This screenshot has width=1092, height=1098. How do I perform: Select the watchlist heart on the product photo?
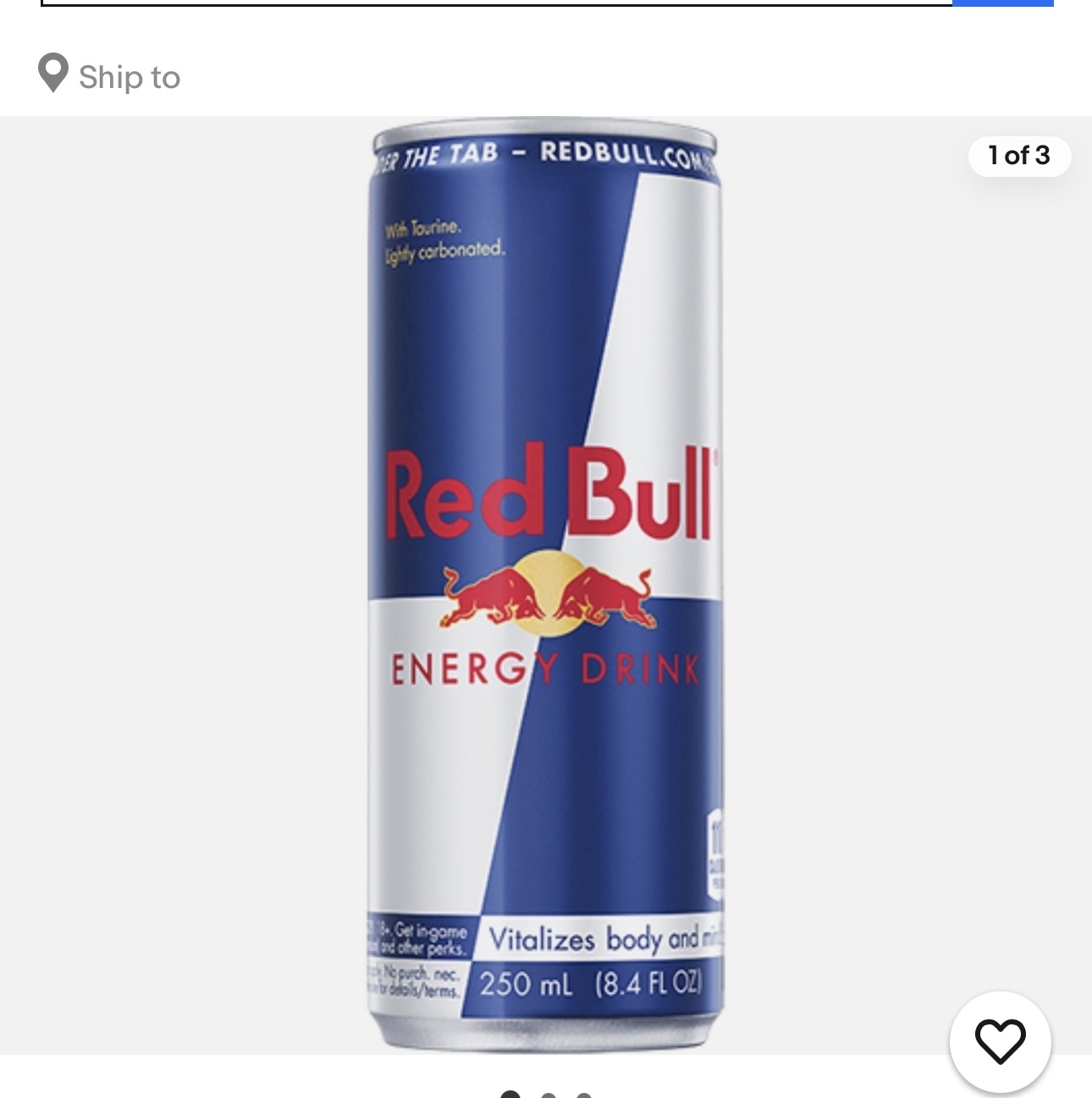1002,1042
